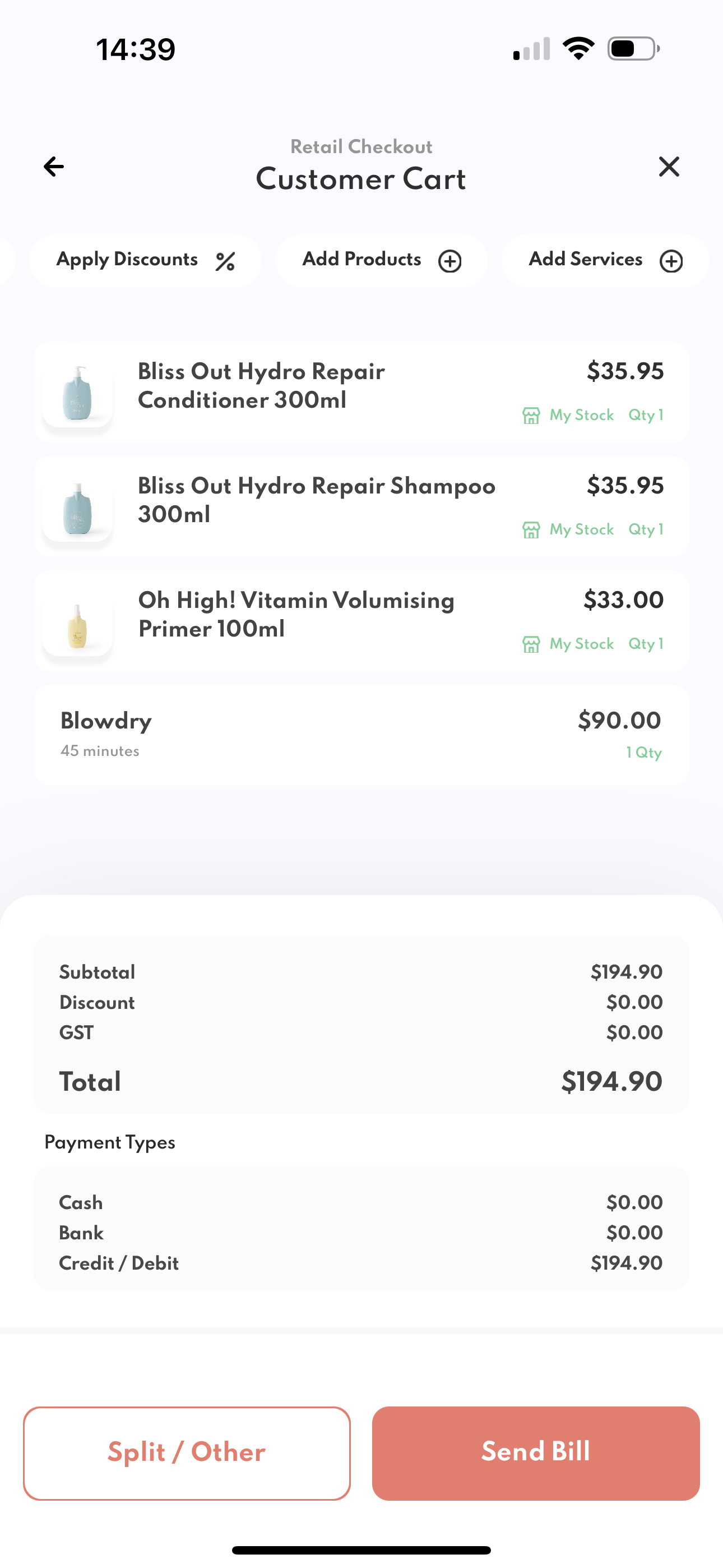
Task: Tap Apply Discounts chip
Action: pyautogui.click(x=146, y=261)
